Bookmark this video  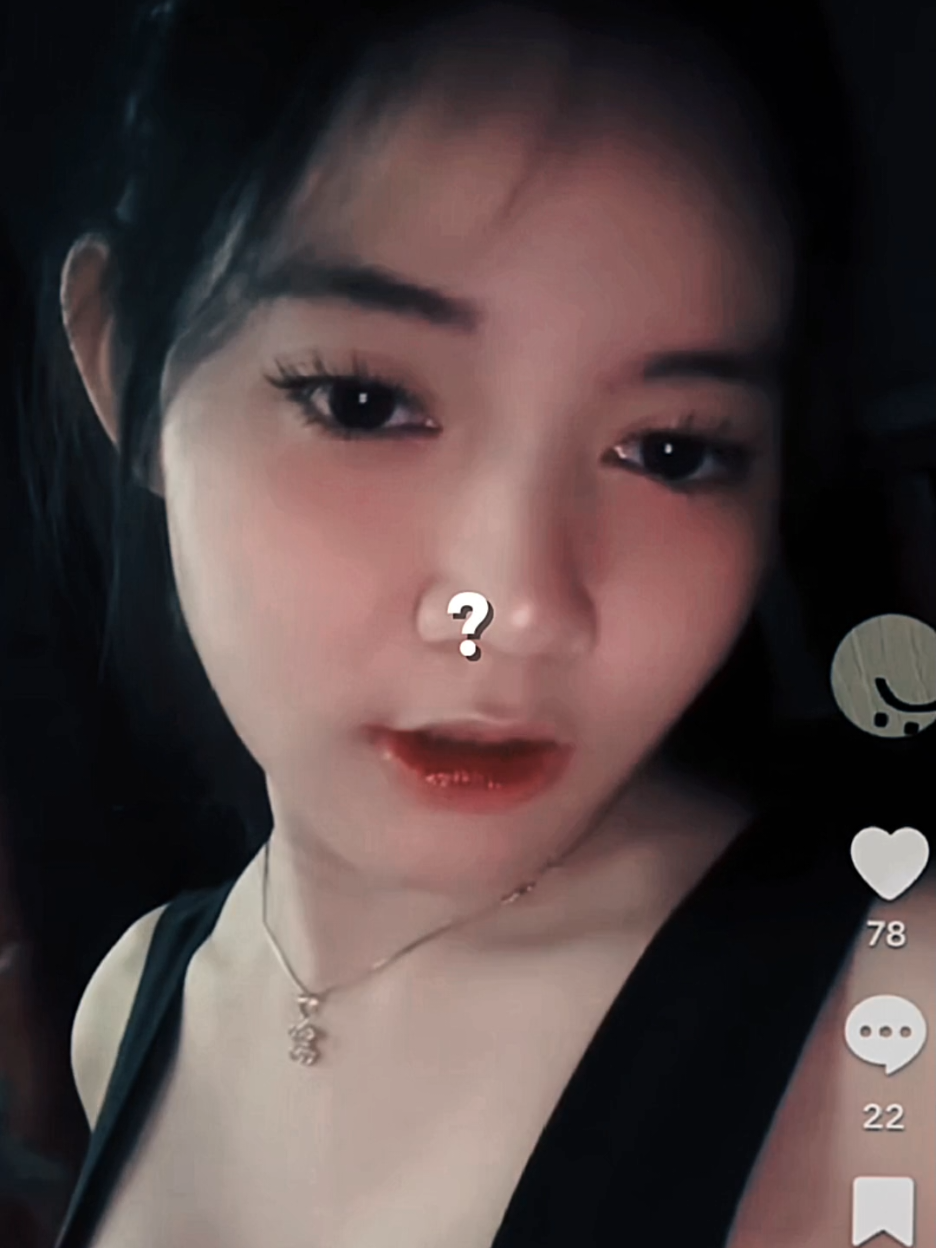(884, 1211)
